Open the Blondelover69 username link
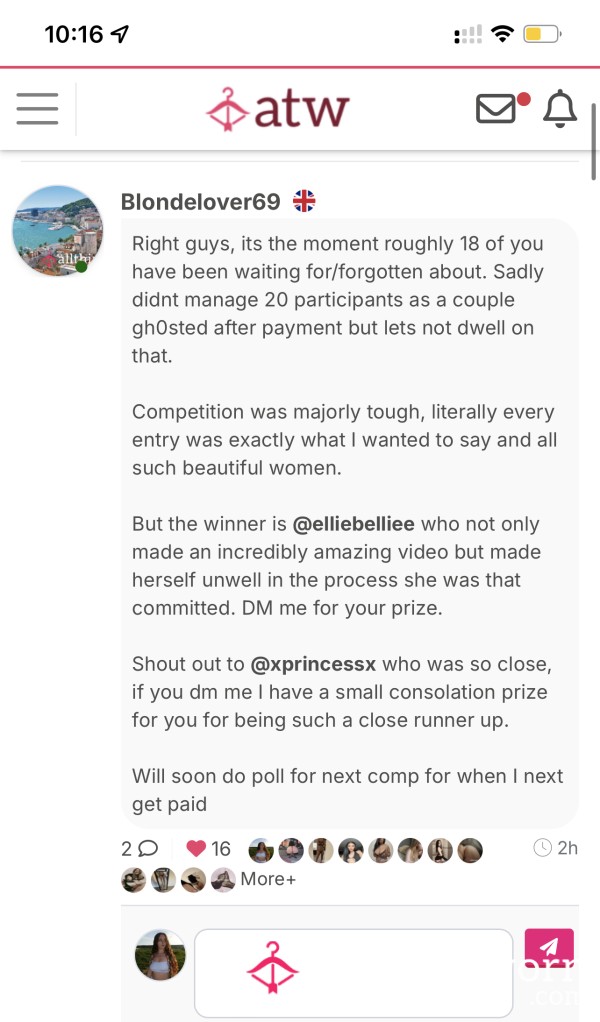This screenshot has height=1022, width=600. 201,201
